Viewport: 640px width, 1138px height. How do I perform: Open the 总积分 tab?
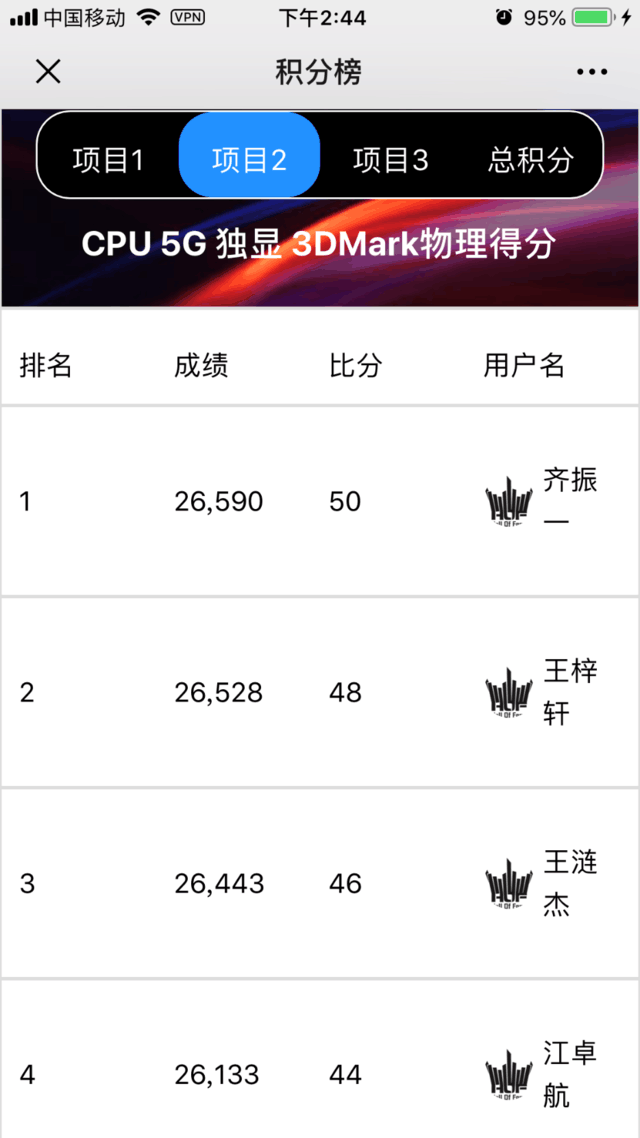click(530, 160)
